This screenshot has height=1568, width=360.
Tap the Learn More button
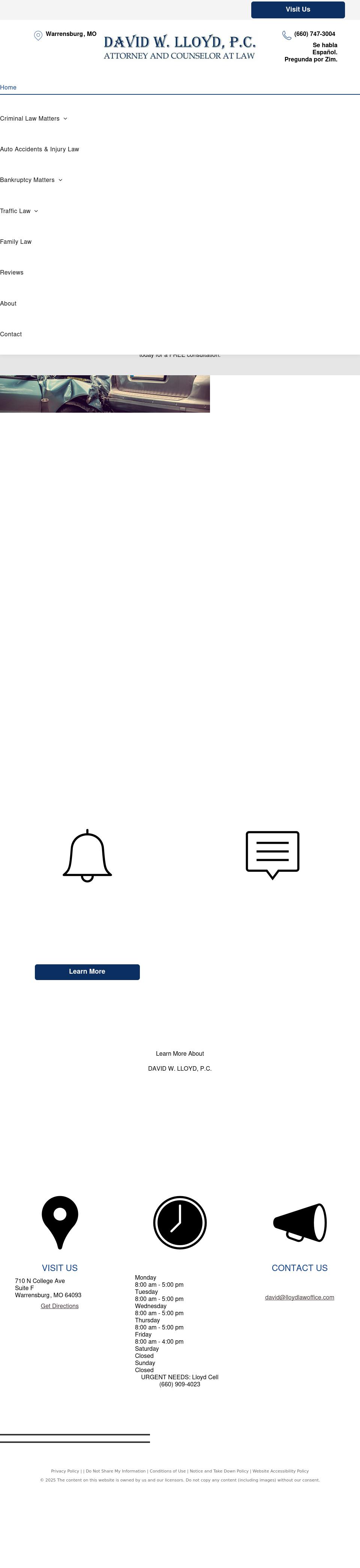click(87, 971)
